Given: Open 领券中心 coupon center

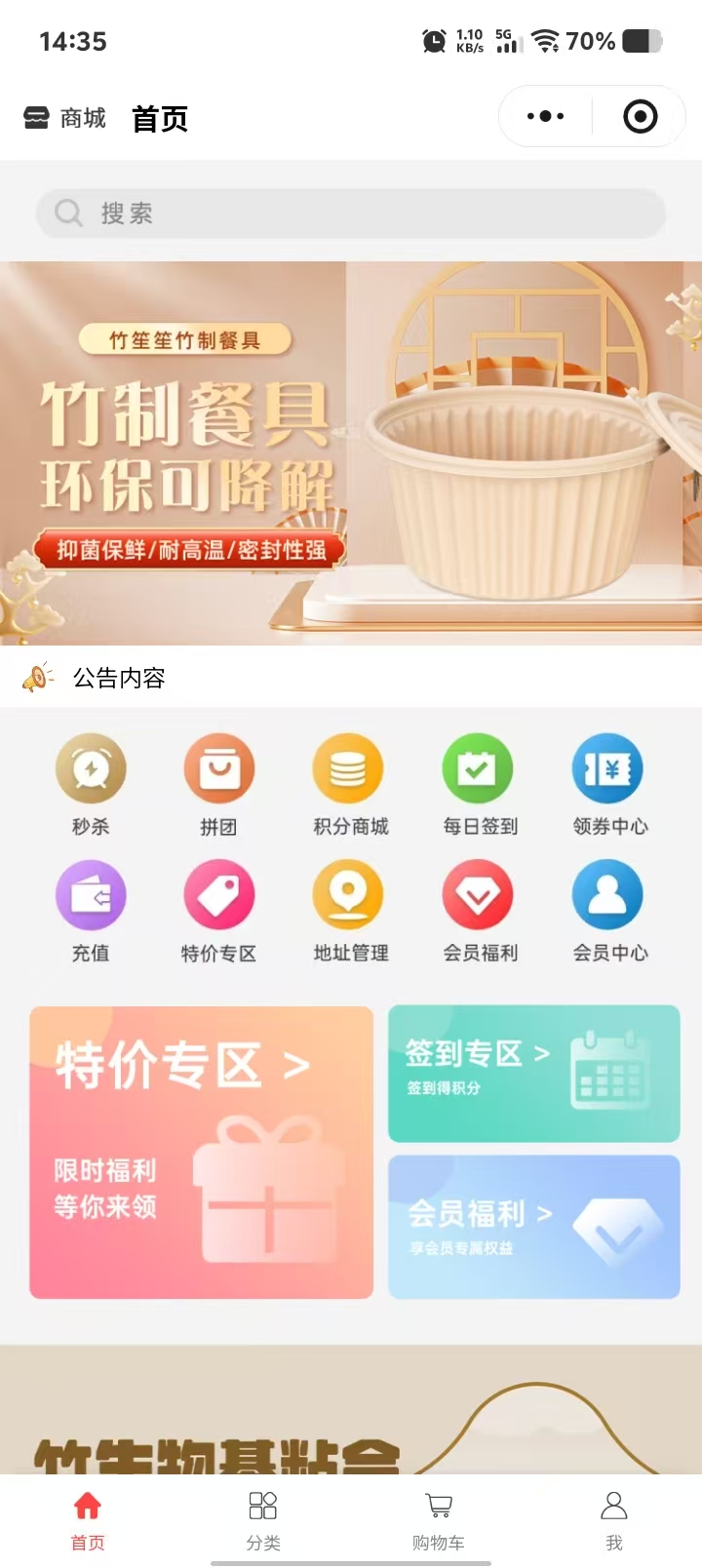Looking at the screenshot, I should [608, 785].
